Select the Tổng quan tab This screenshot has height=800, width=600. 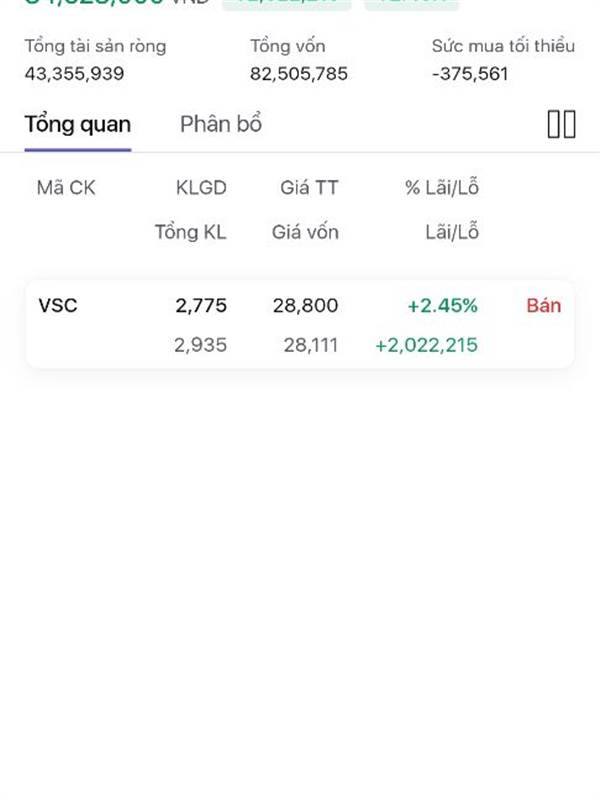[x=78, y=125]
